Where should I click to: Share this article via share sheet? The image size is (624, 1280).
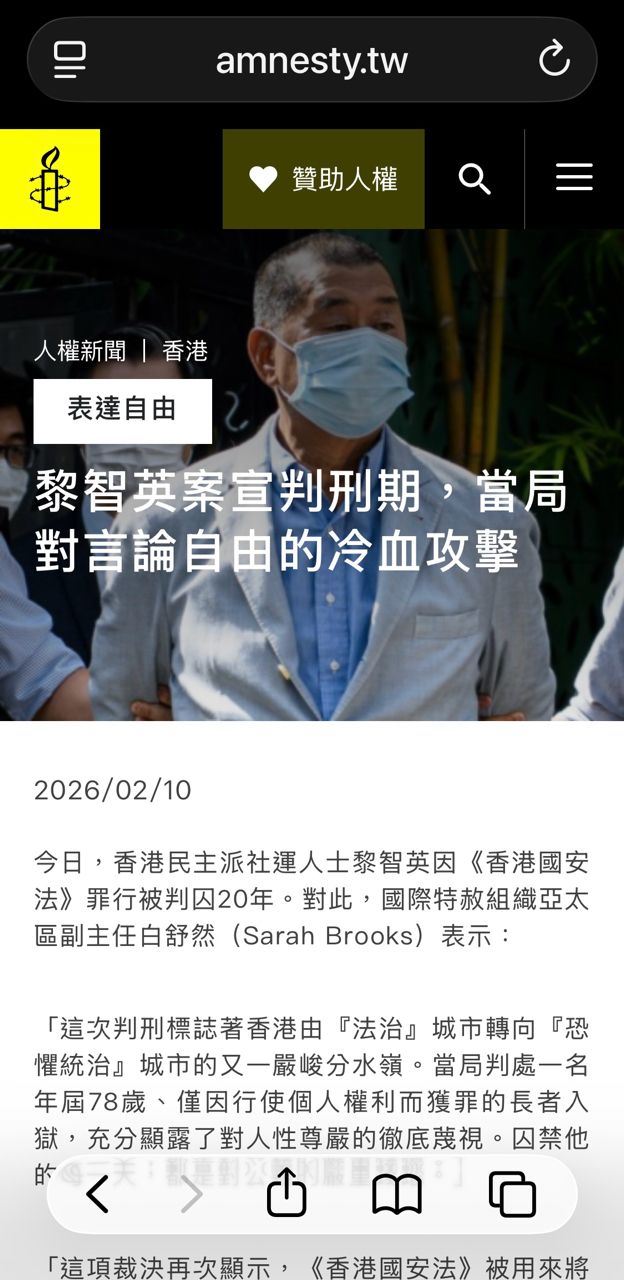point(286,1194)
